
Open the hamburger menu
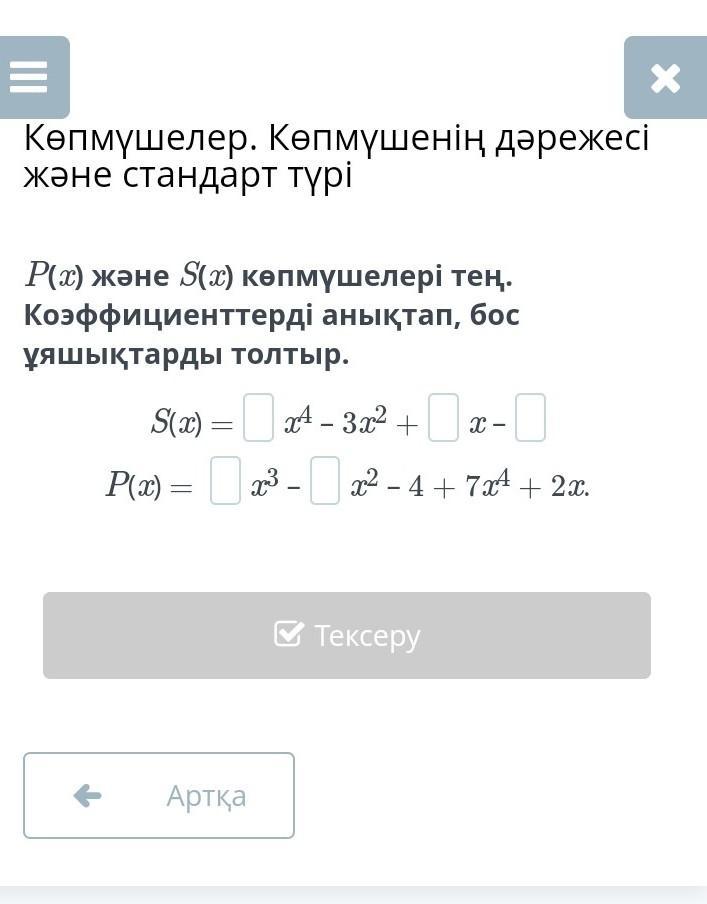click(30, 78)
